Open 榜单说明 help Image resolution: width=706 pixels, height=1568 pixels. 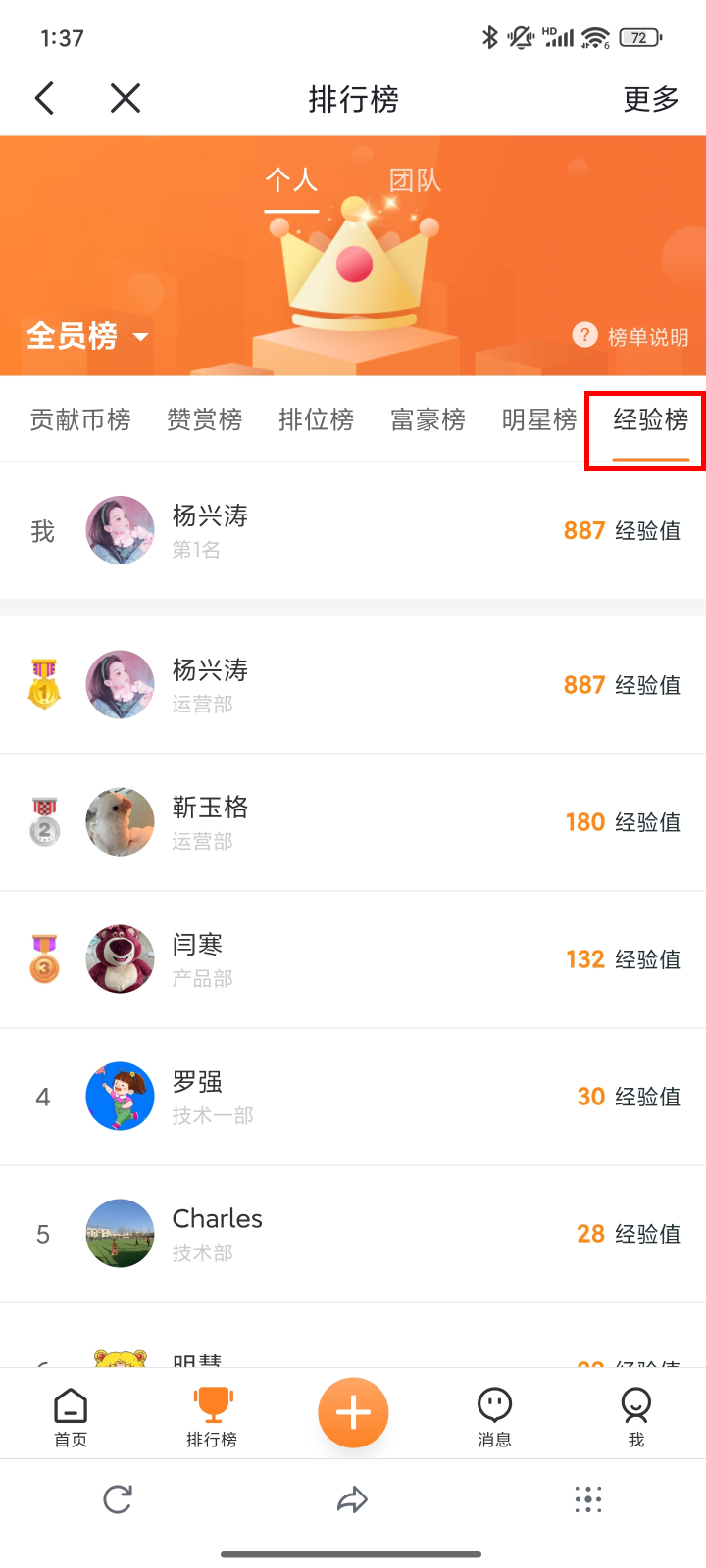click(630, 336)
